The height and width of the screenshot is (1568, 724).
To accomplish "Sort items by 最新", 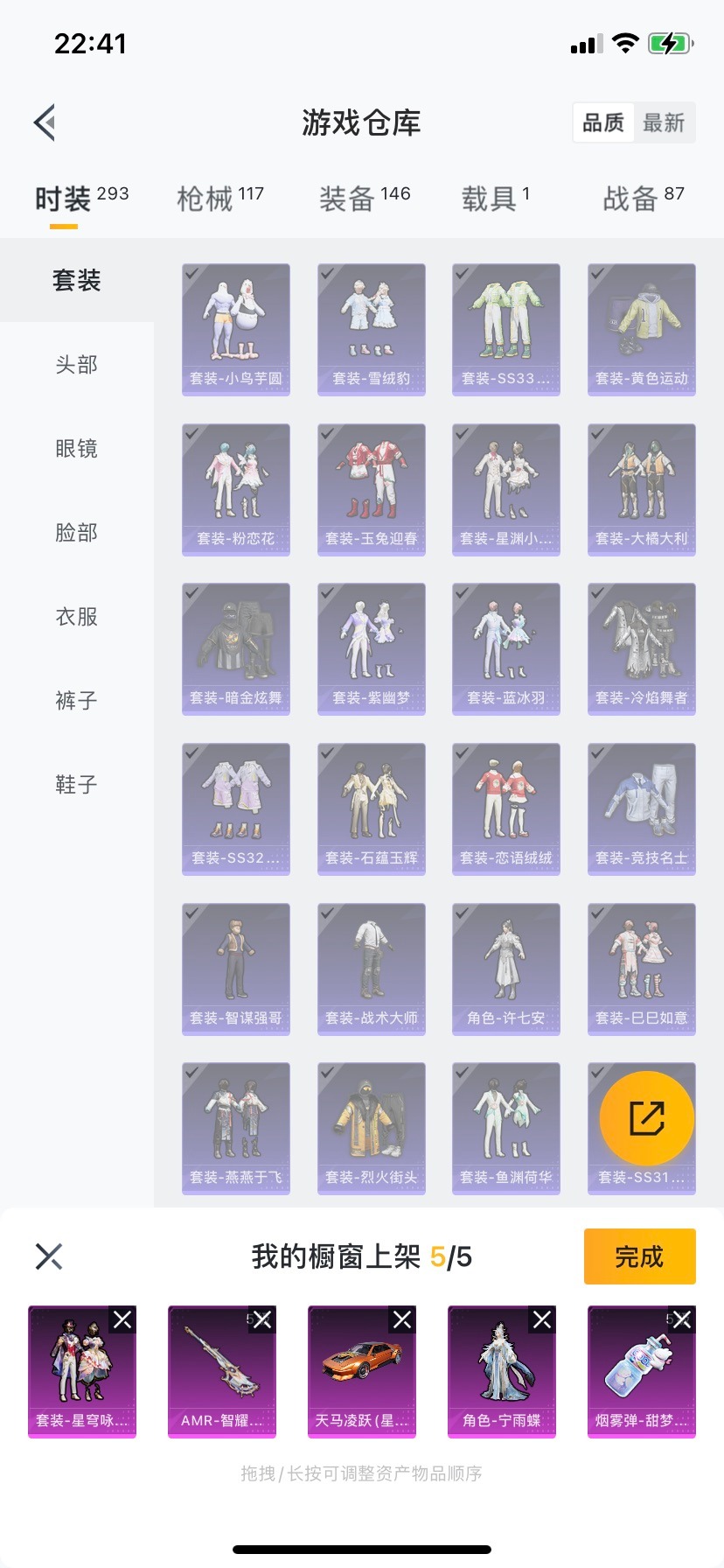I will [665, 122].
